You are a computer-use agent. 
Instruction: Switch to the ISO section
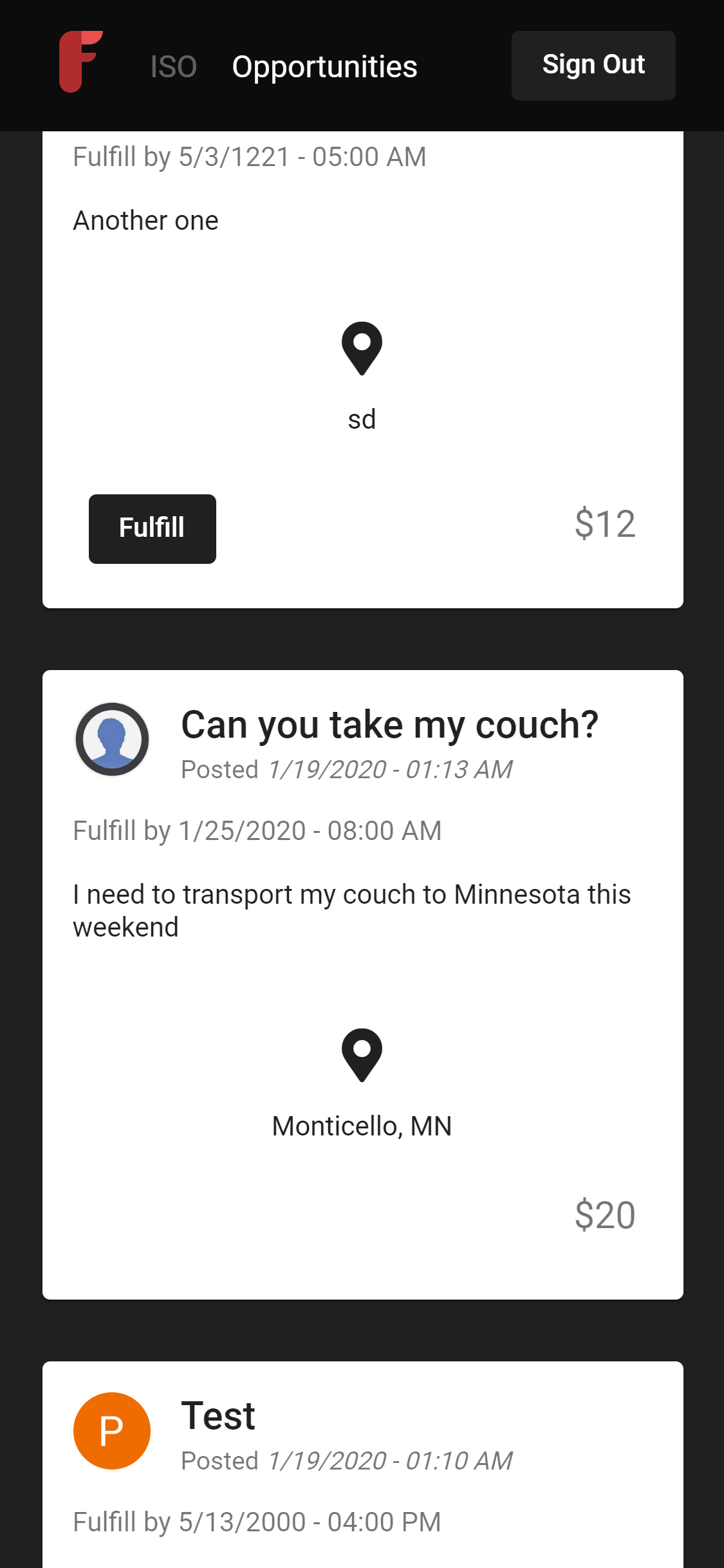(173, 67)
